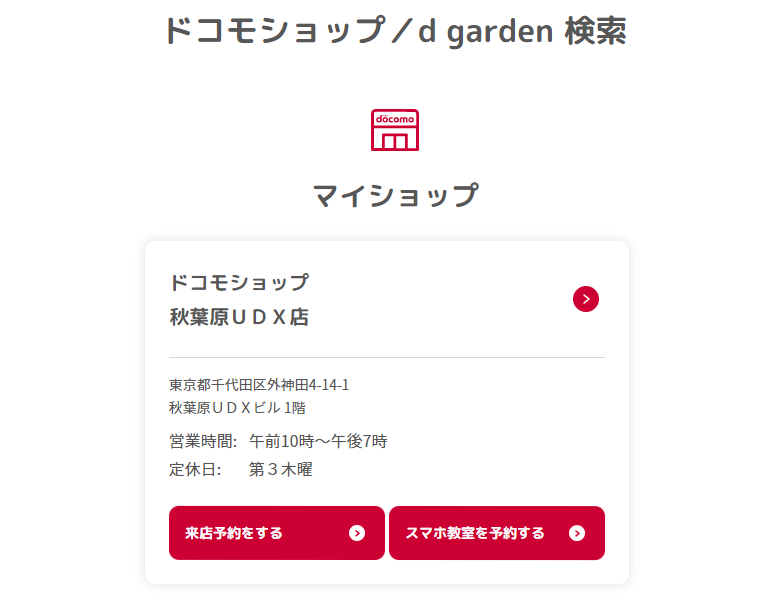Tap スマホ教室を予約する button
The image size is (782, 613).
coord(496,533)
